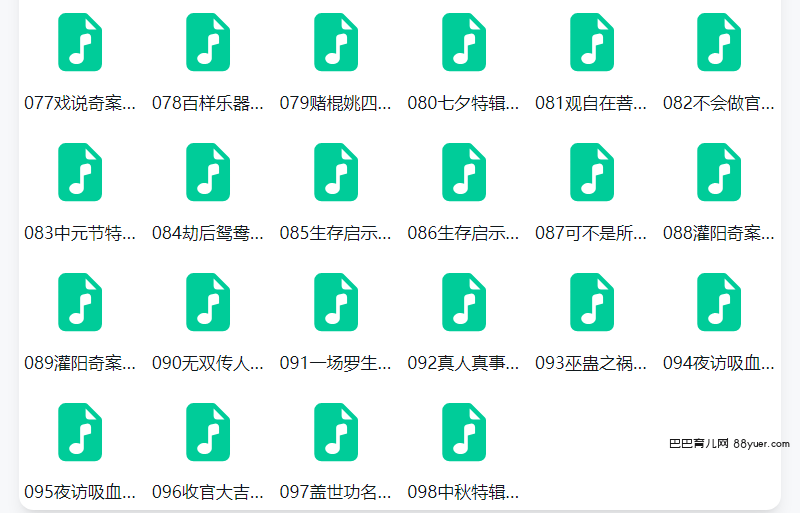Play file 079赌棍姚四
This screenshot has height=513, width=800.
tap(336, 43)
